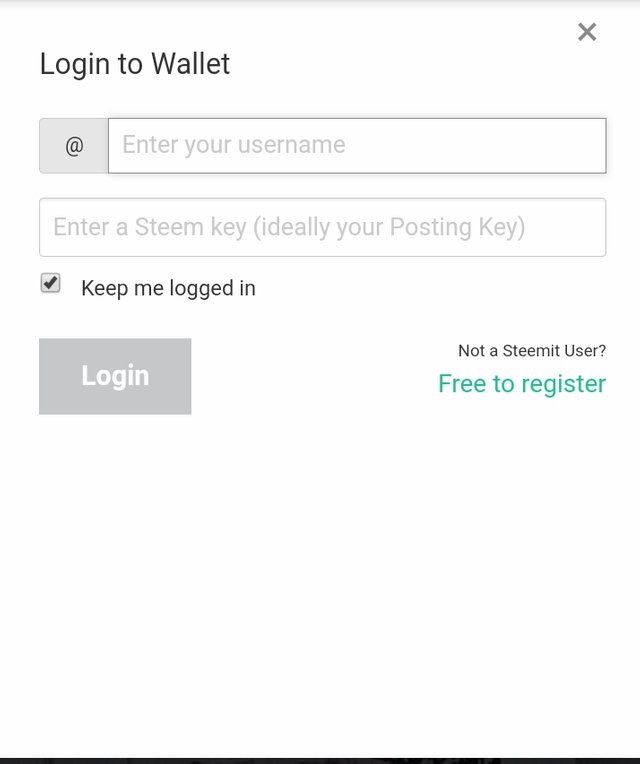Tap the Login button
Screen dimensions: 640x764
coord(115,376)
